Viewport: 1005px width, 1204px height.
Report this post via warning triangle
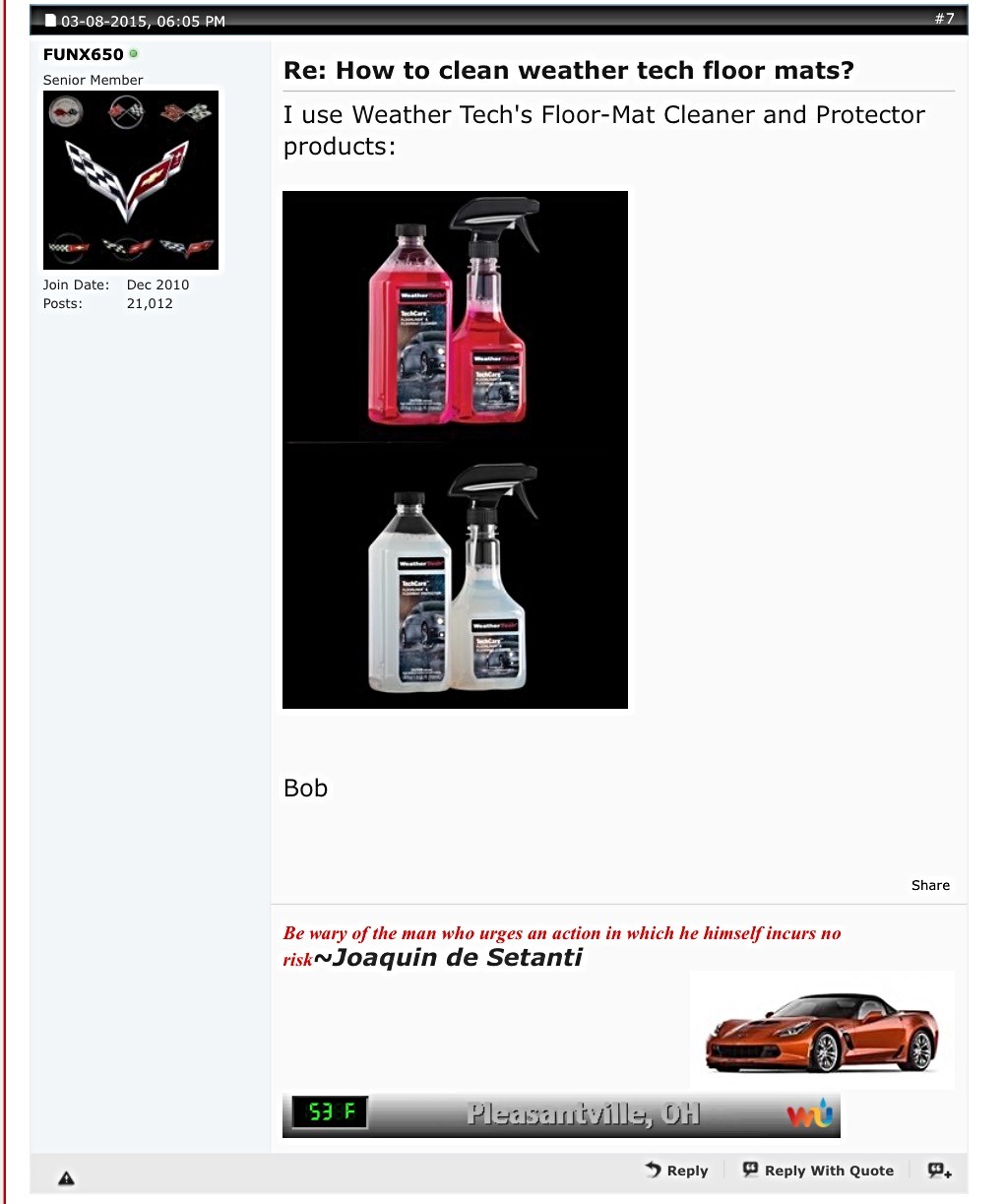pos(66,1177)
